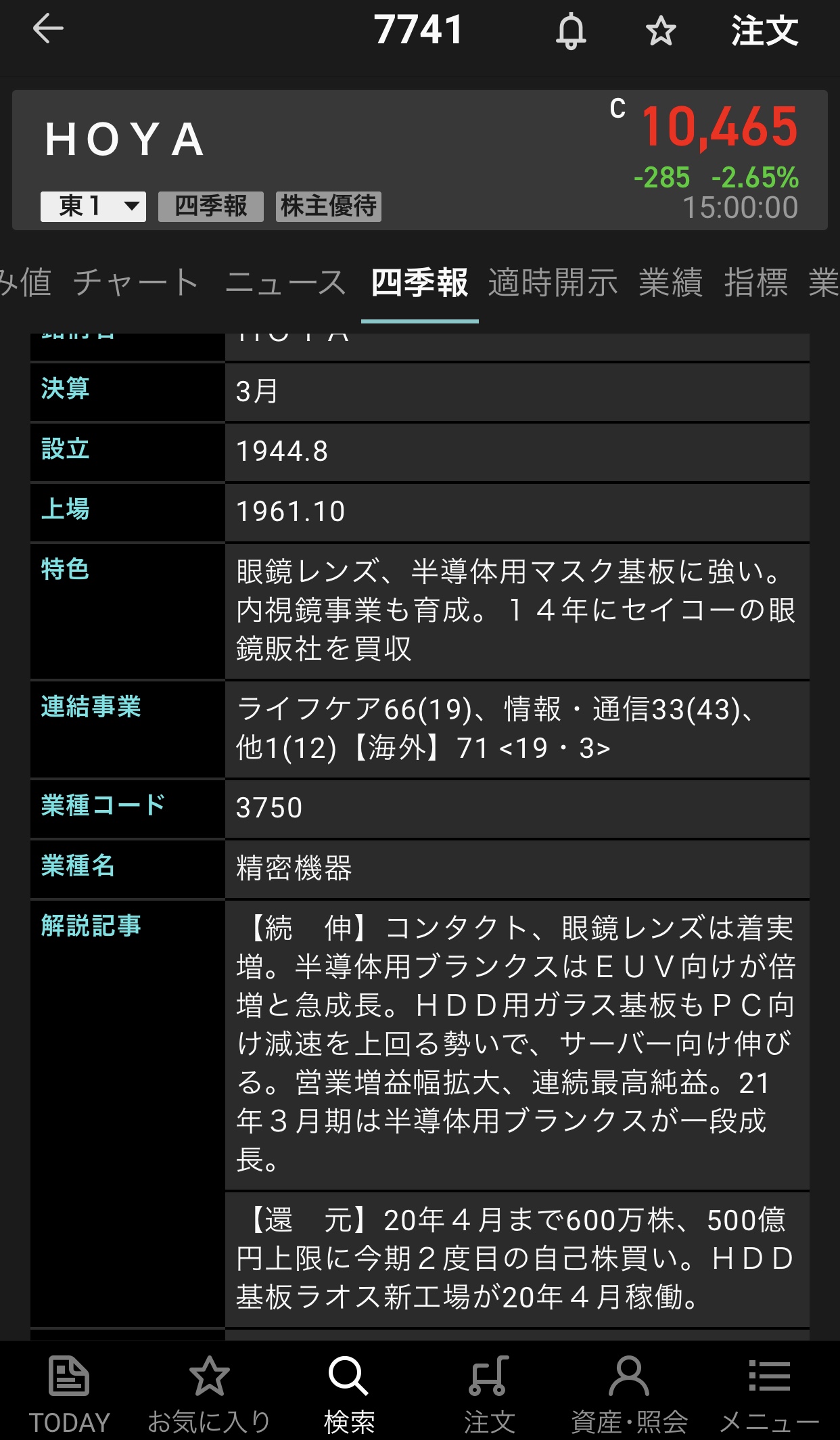Switch to the ニュース tab

[285, 282]
